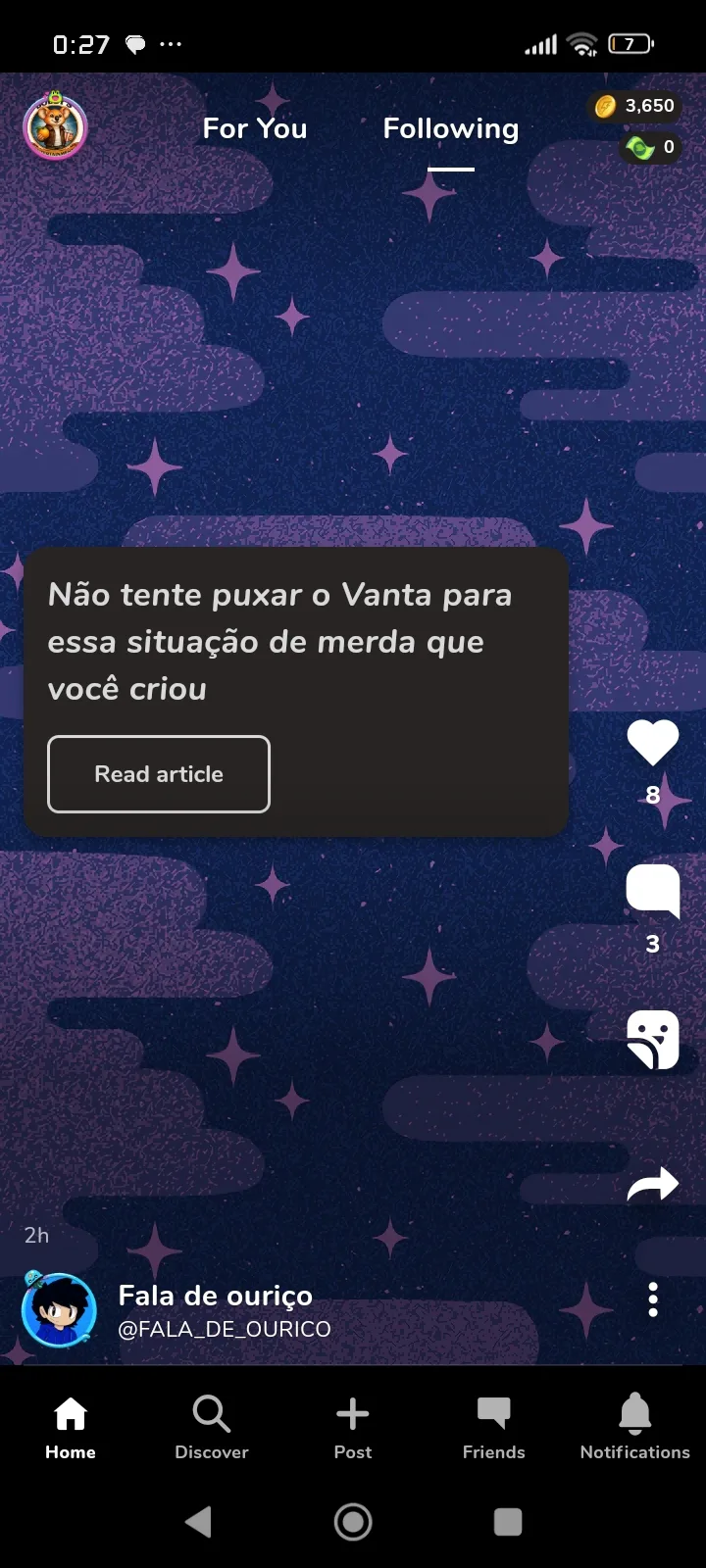706x1568 pixels.
Task: Open the coin balance showing 3,650
Action: 635,106
